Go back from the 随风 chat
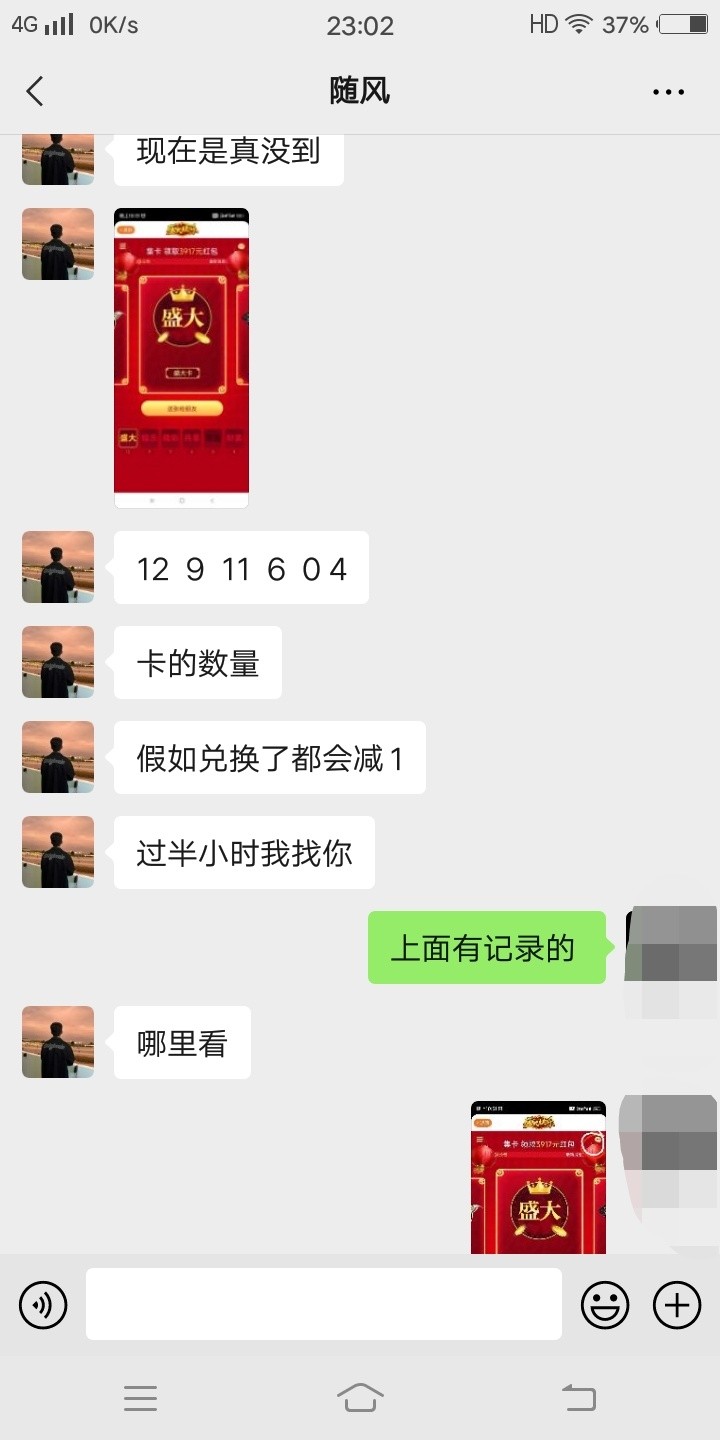This screenshot has height=1440, width=720. tap(35, 91)
